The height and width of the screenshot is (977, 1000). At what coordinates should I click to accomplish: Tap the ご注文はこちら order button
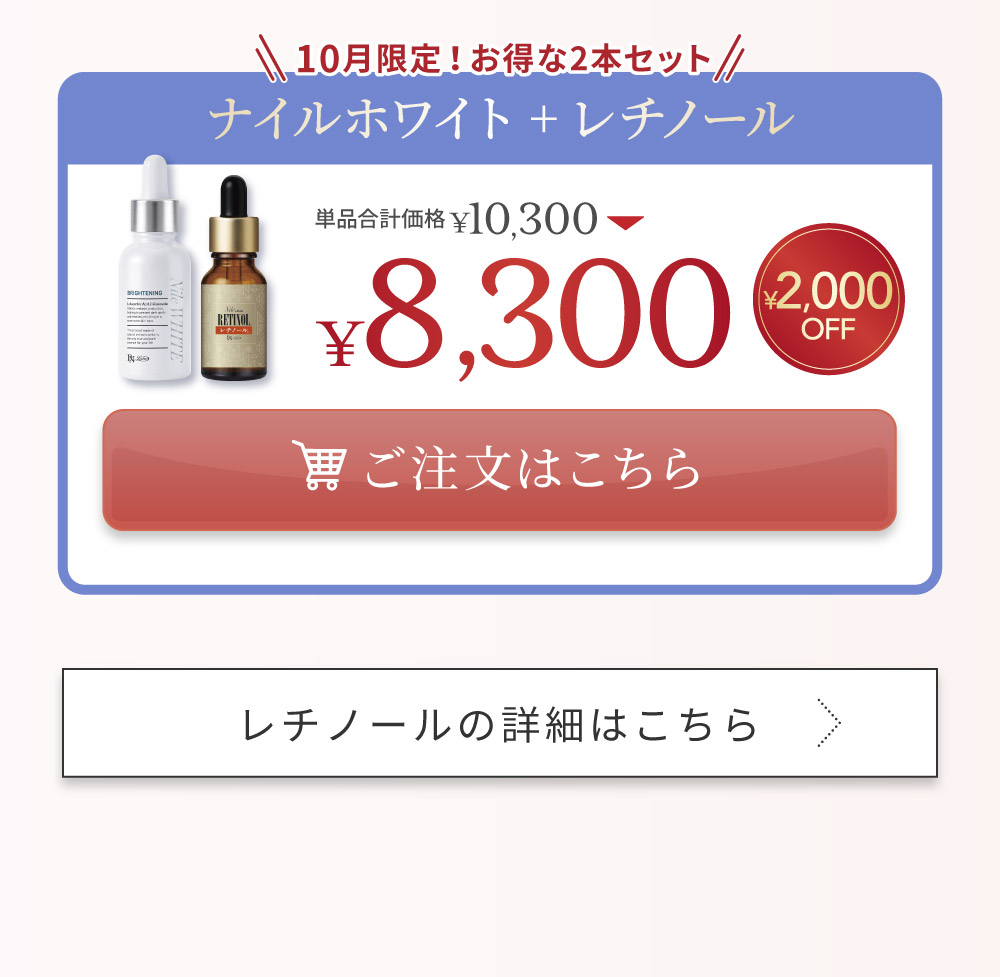499,469
